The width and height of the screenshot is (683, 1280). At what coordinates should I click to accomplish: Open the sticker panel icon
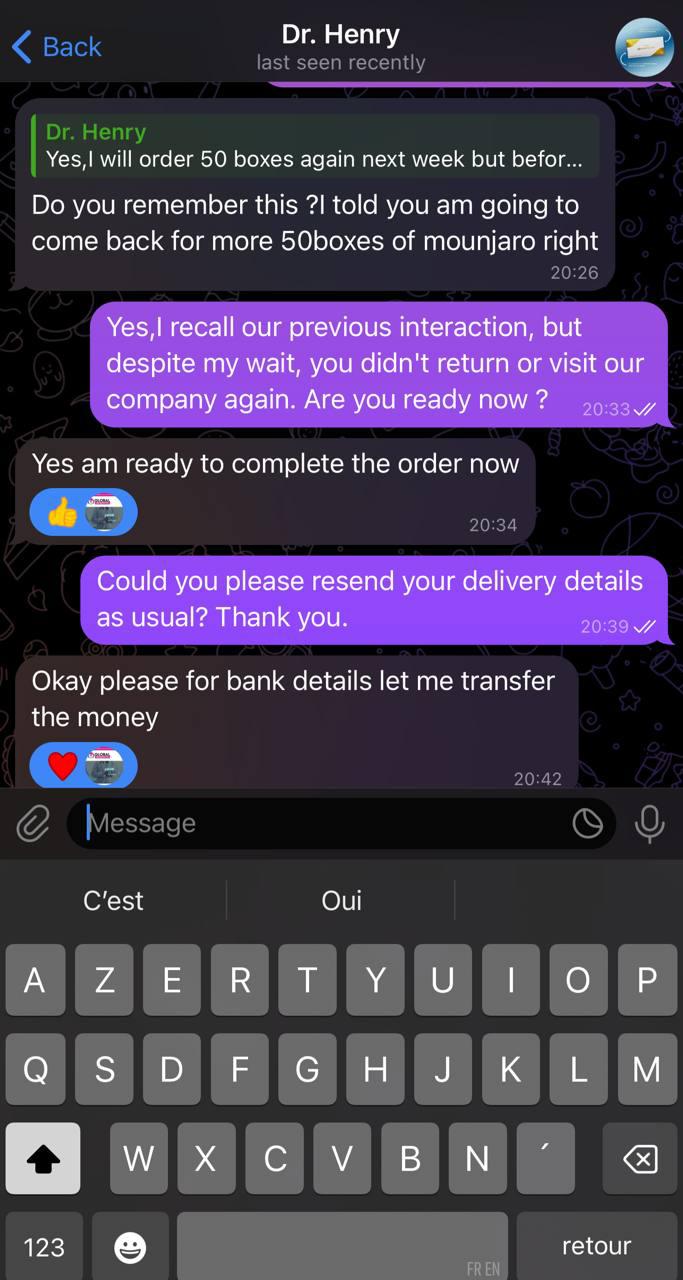(587, 824)
